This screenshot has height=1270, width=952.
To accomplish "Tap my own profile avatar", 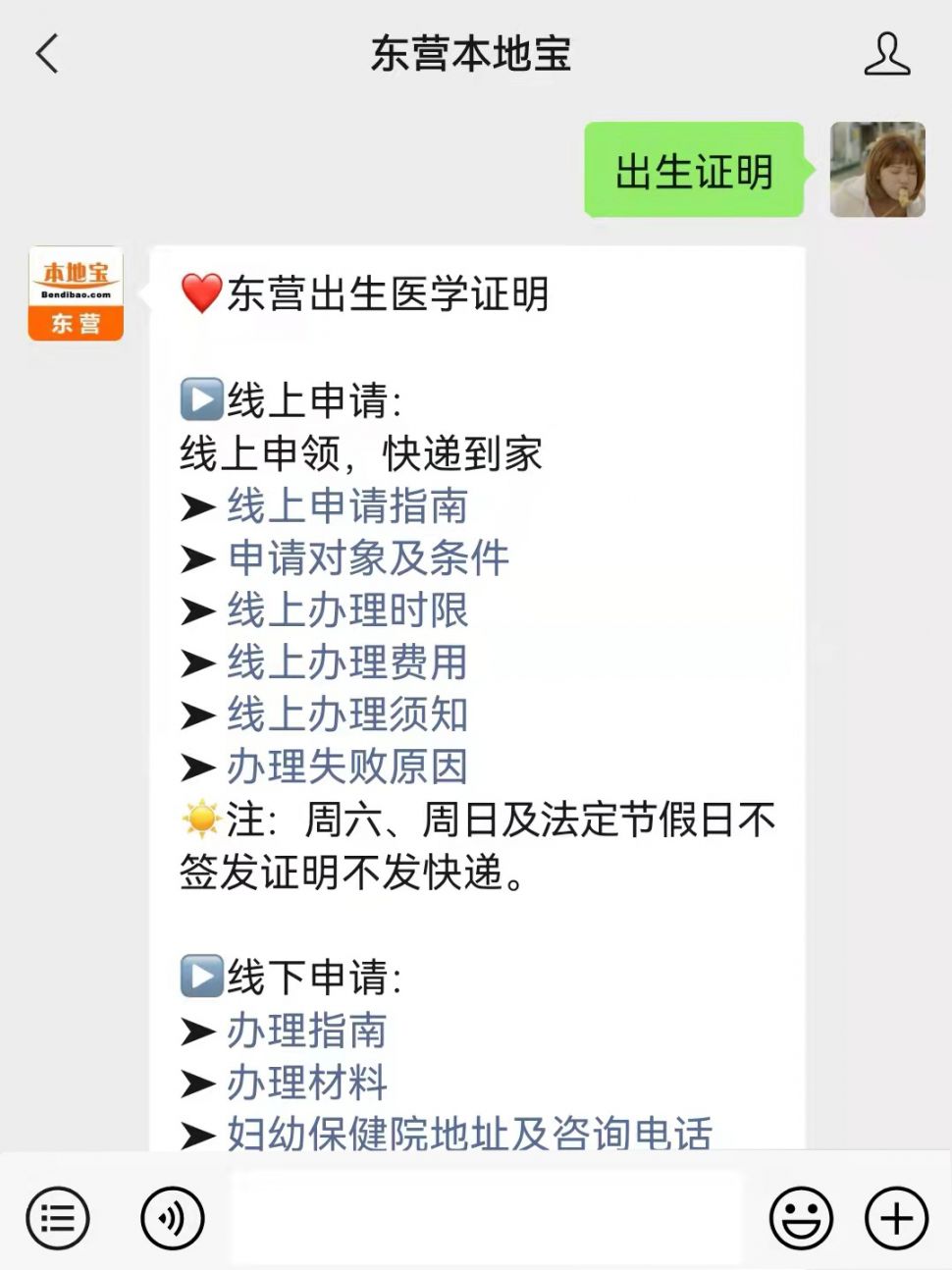I will [877, 170].
